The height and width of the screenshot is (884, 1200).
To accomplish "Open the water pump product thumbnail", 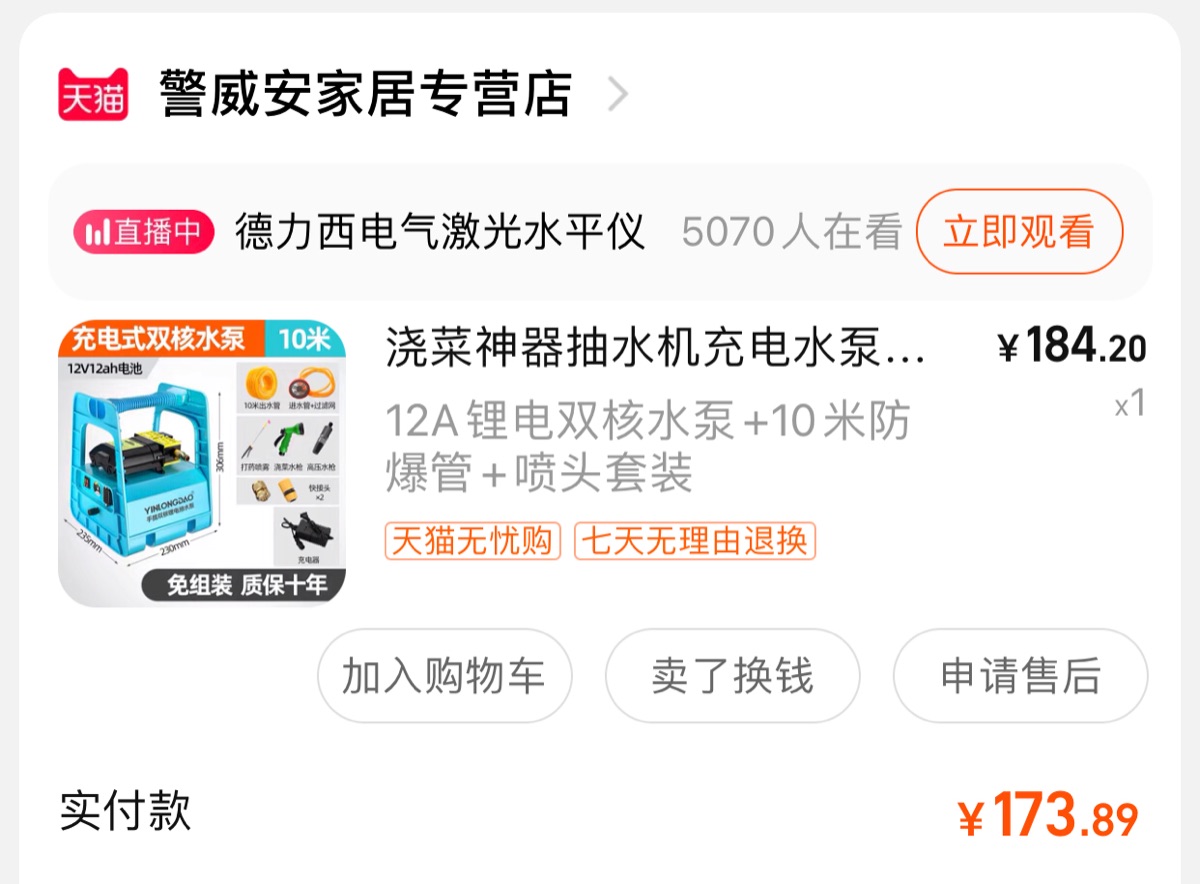I will pos(202,463).
